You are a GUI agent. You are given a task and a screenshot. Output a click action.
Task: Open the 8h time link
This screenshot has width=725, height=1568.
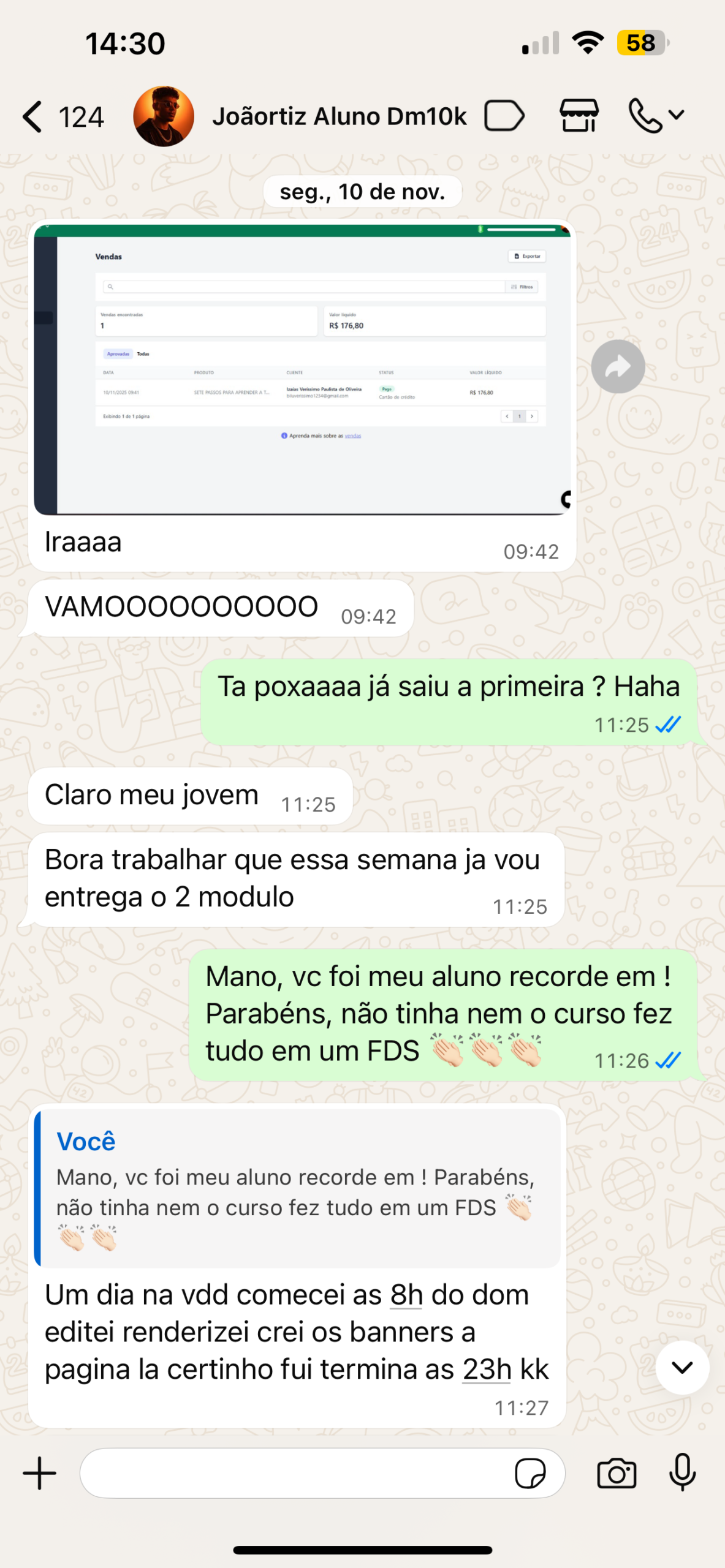pos(406,1295)
